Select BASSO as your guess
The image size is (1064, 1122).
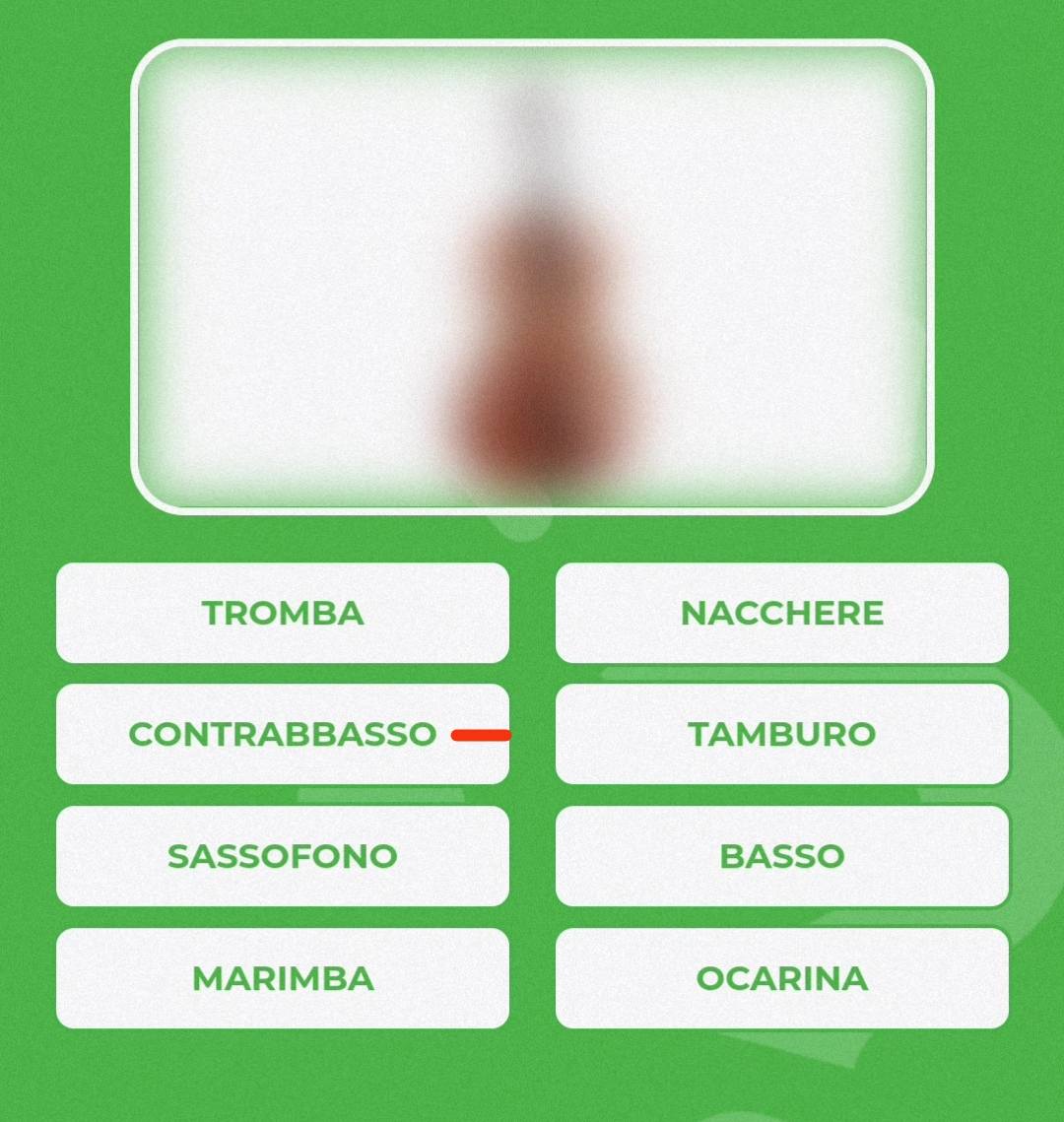coord(781,856)
